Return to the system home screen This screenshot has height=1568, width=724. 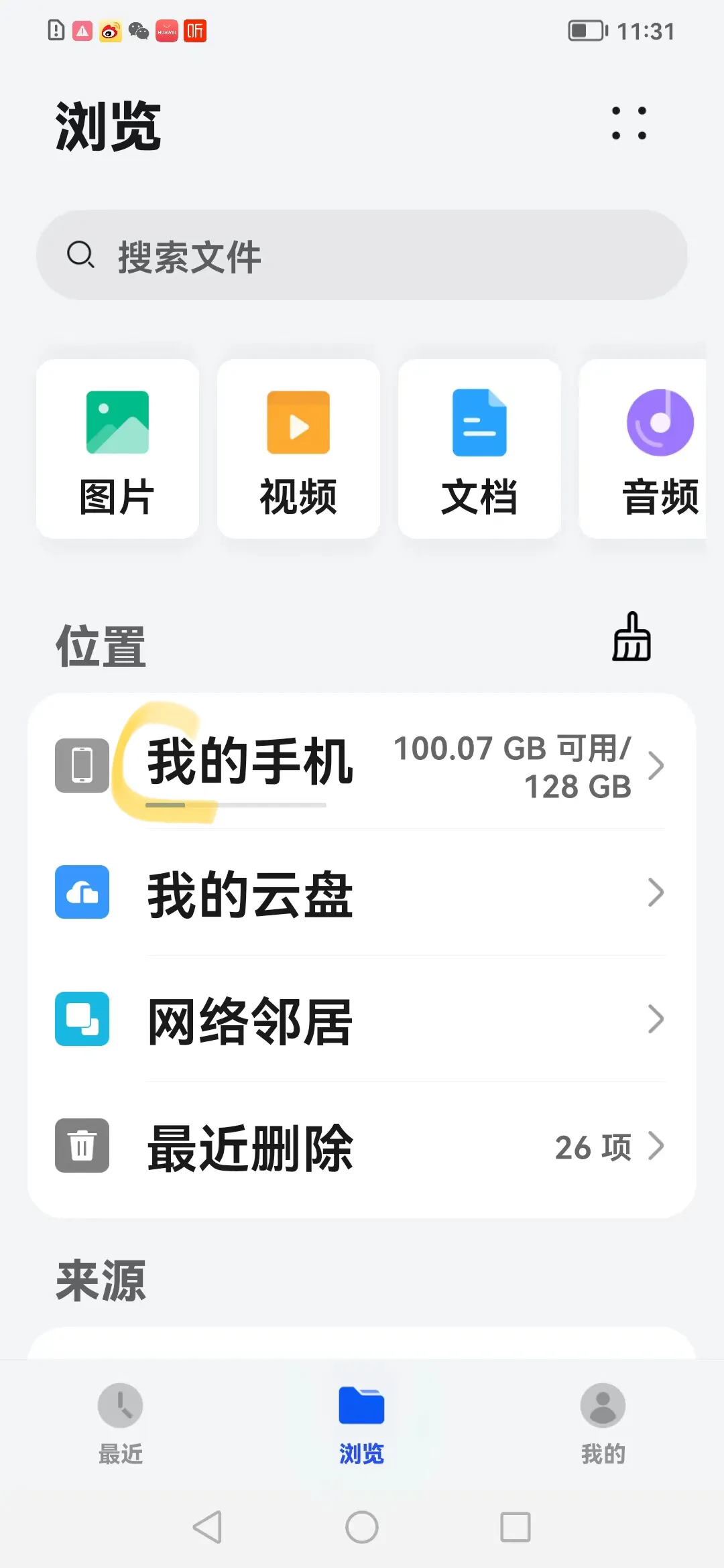point(362,1527)
